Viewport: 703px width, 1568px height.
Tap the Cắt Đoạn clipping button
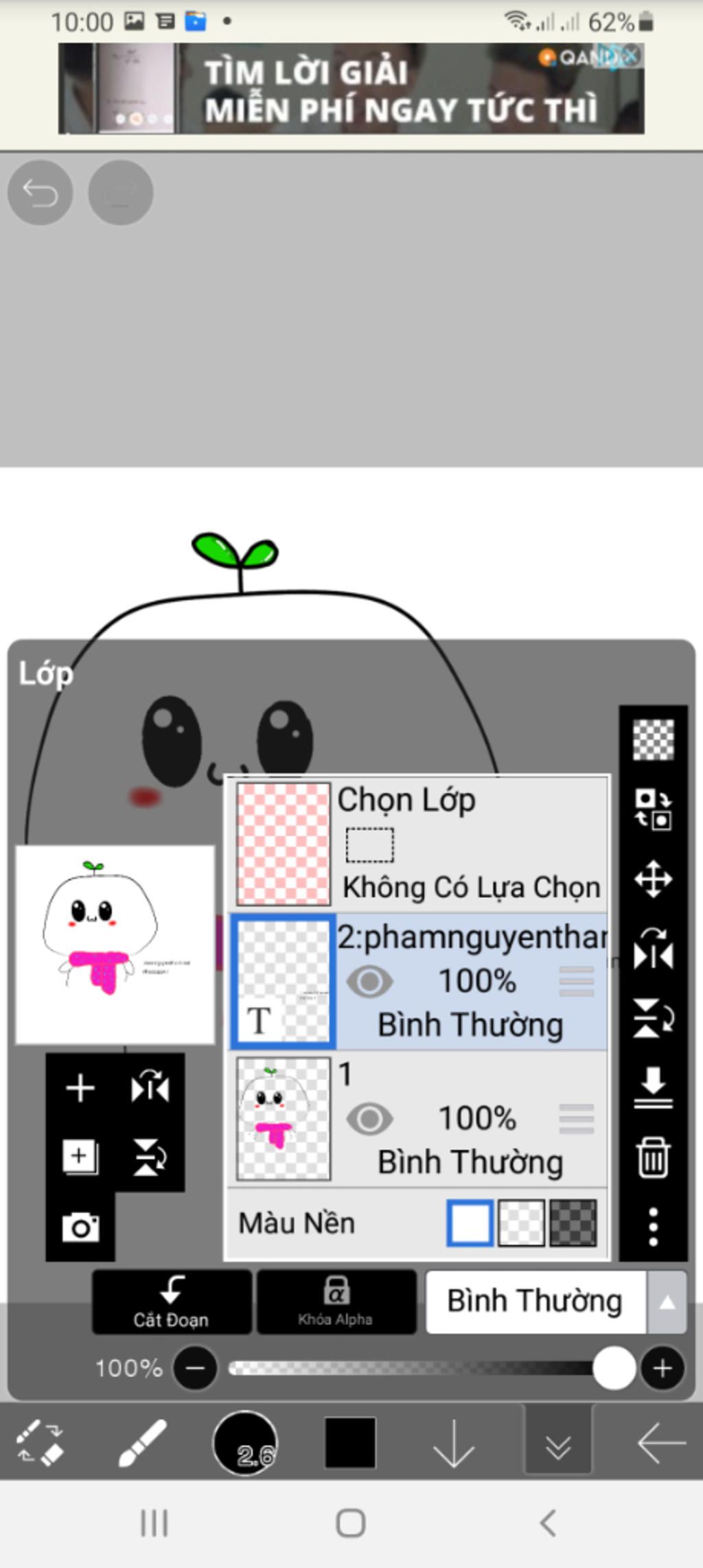pyautogui.click(x=171, y=1302)
